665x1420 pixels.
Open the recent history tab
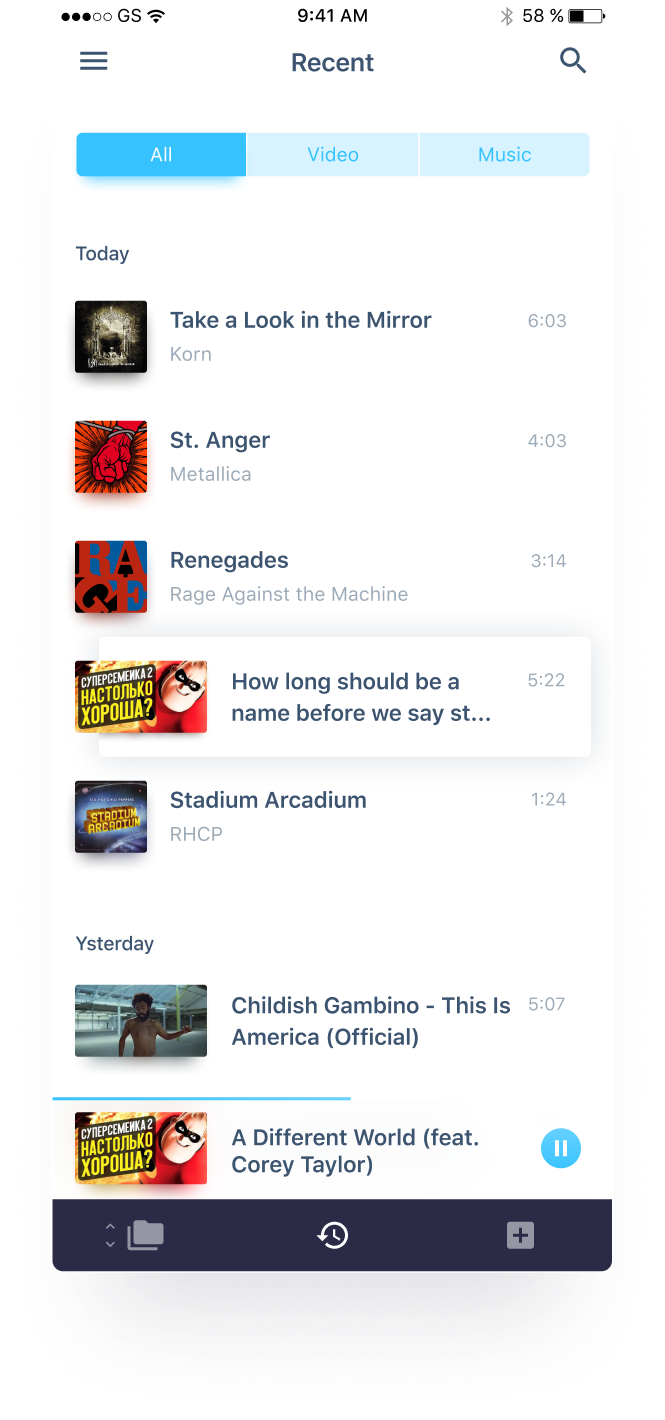pyautogui.click(x=333, y=1236)
